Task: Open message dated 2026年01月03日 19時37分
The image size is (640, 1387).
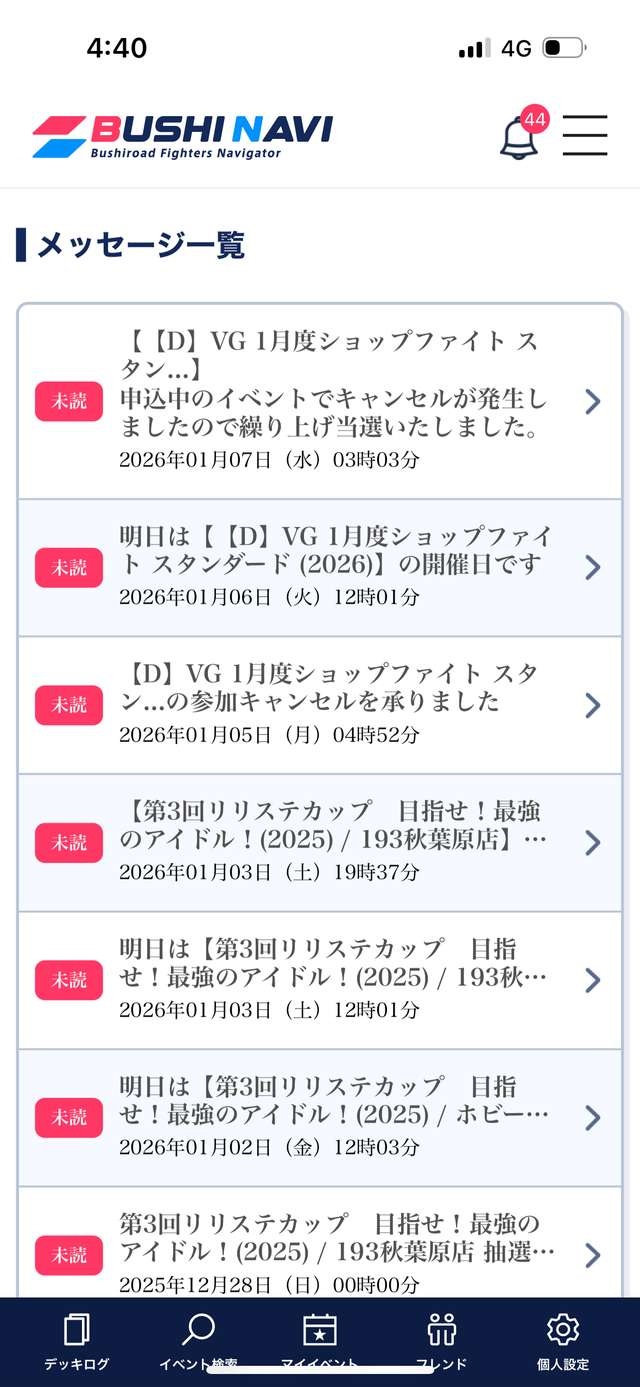Action: pos(320,842)
